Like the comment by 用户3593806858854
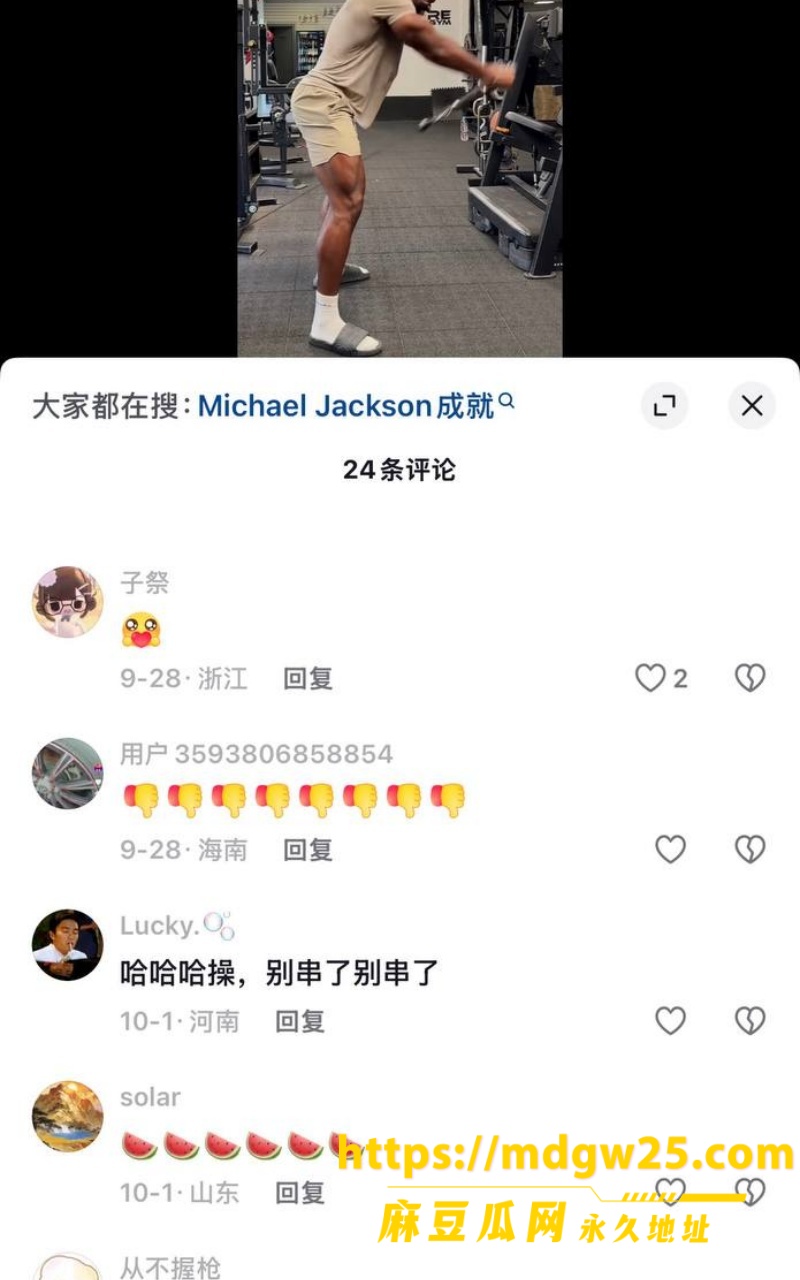 (670, 849)
